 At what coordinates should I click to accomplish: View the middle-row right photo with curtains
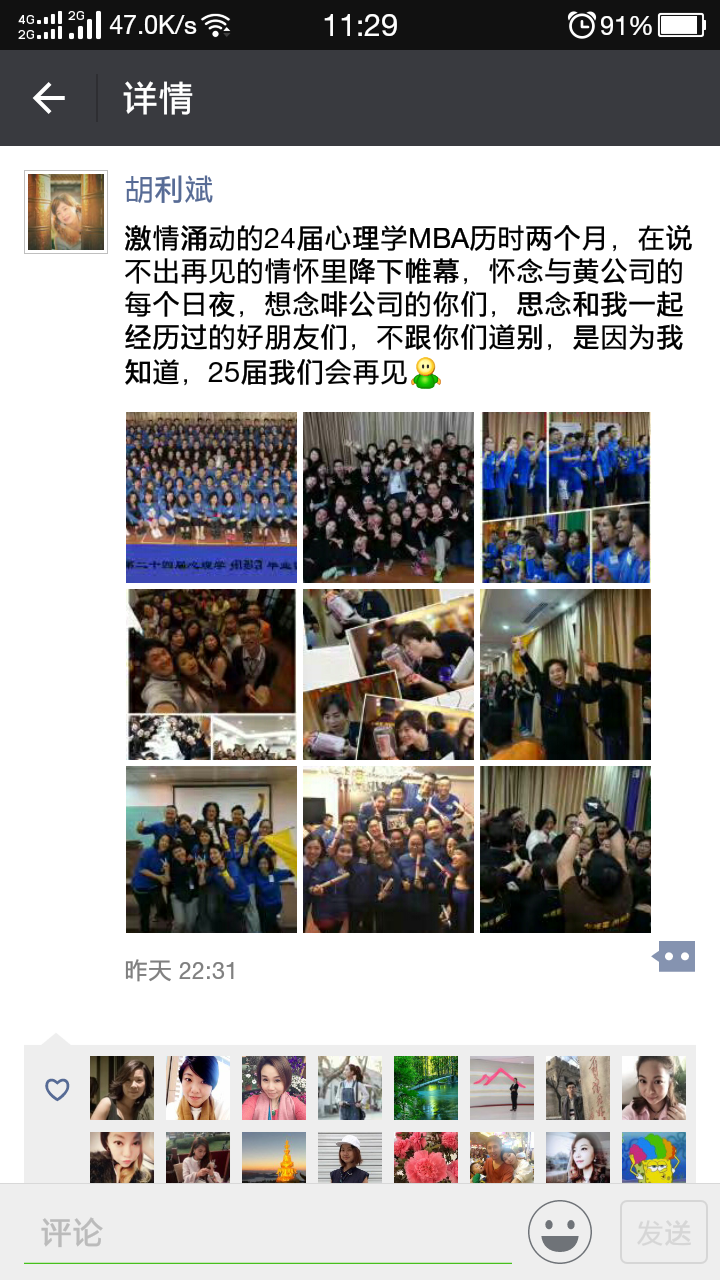coord(565,674)
